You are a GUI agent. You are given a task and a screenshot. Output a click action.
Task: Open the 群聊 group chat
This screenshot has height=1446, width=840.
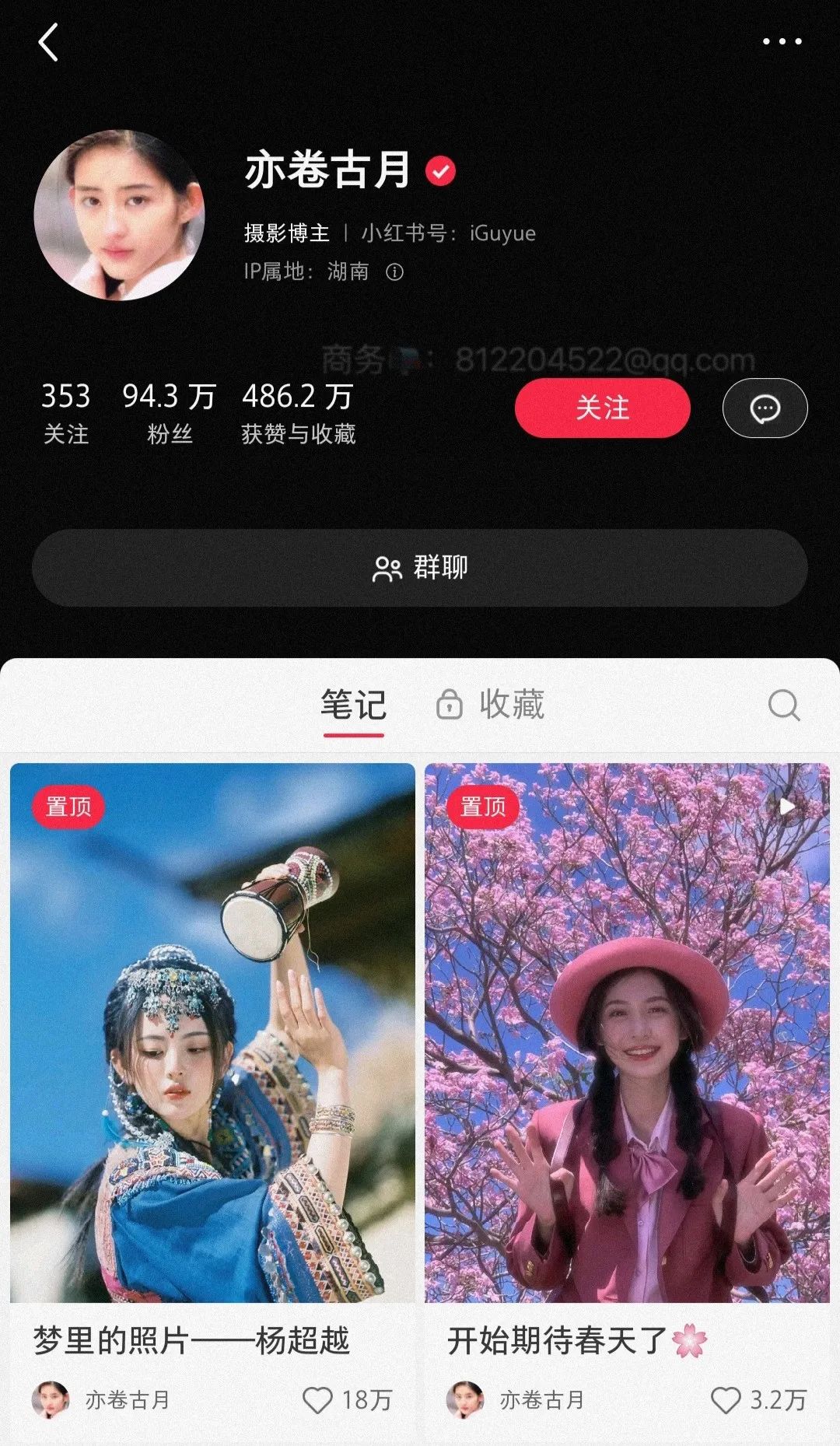pyautogui.click(x=420, y=568)
